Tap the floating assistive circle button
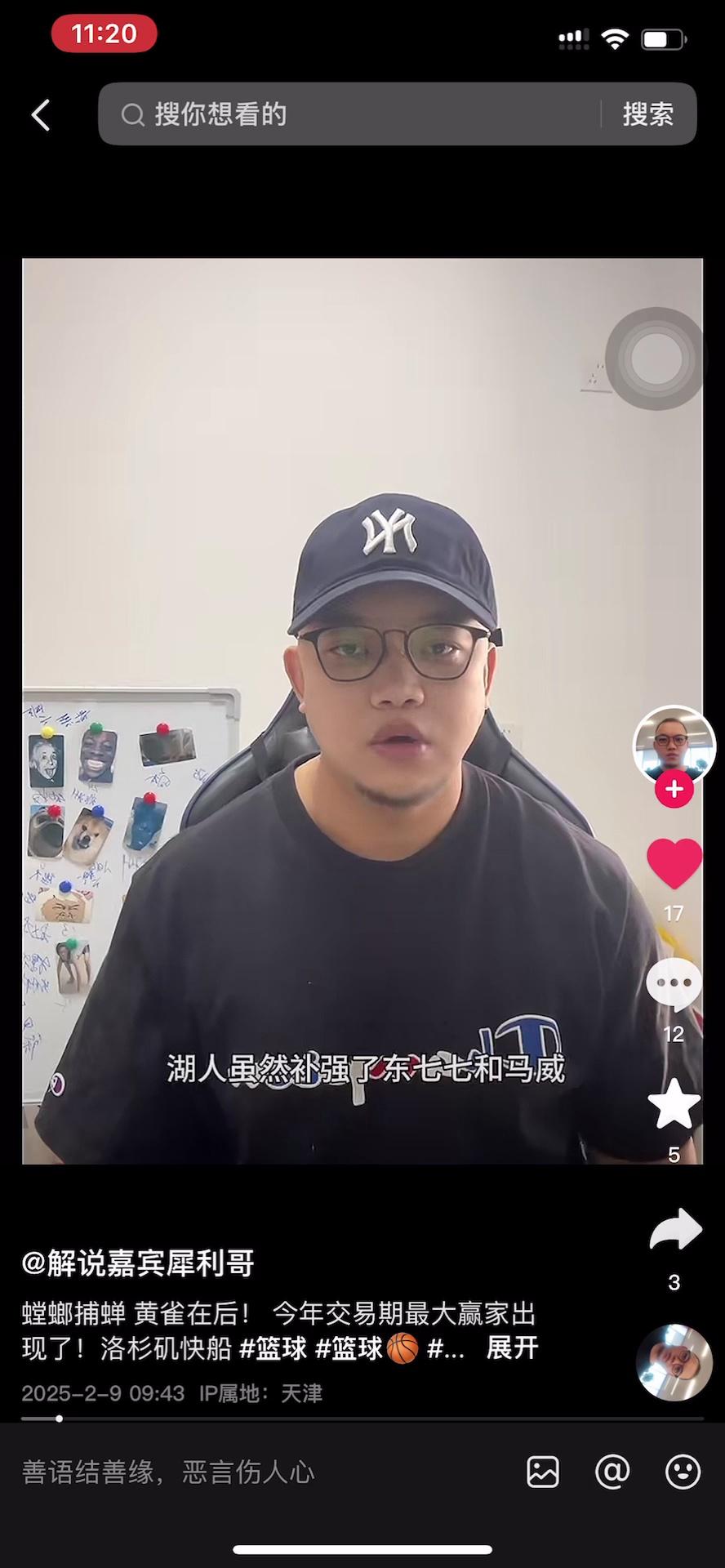This screenshot has height=1568, width=725. pos(656,359)
